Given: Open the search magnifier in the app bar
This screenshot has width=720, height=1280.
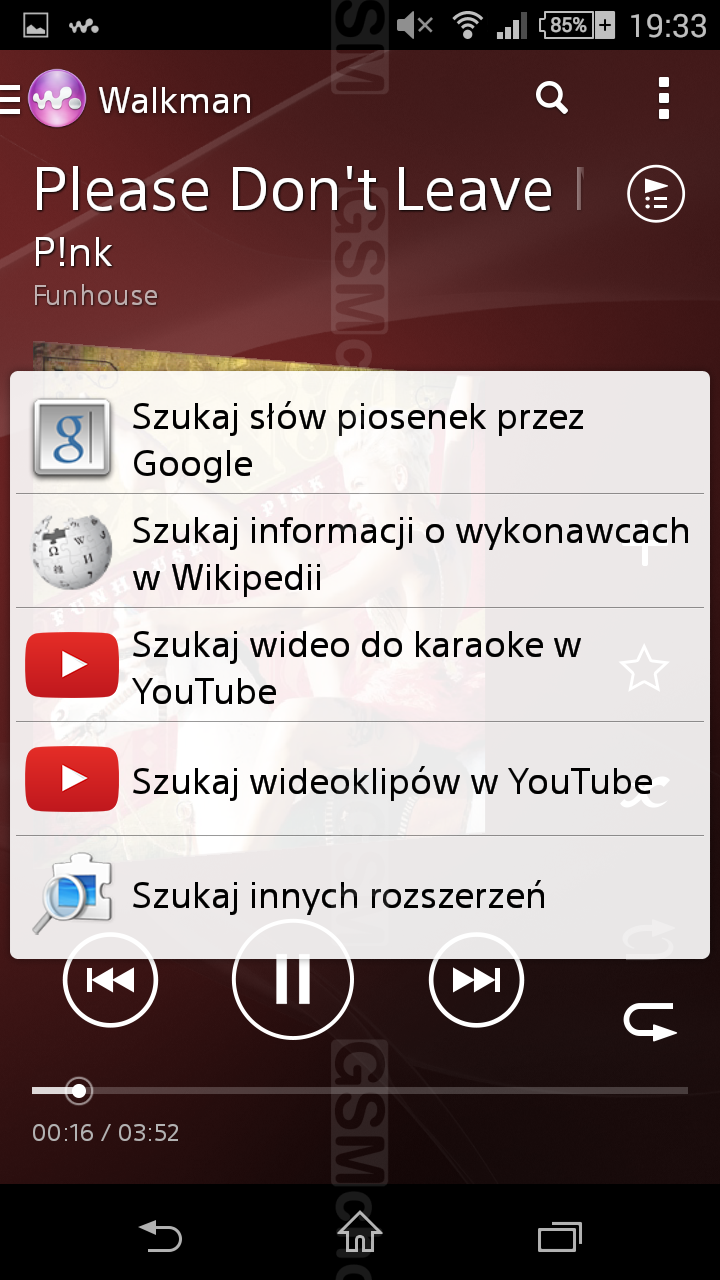Looking at the screenshot, I should tap(552, 99).
